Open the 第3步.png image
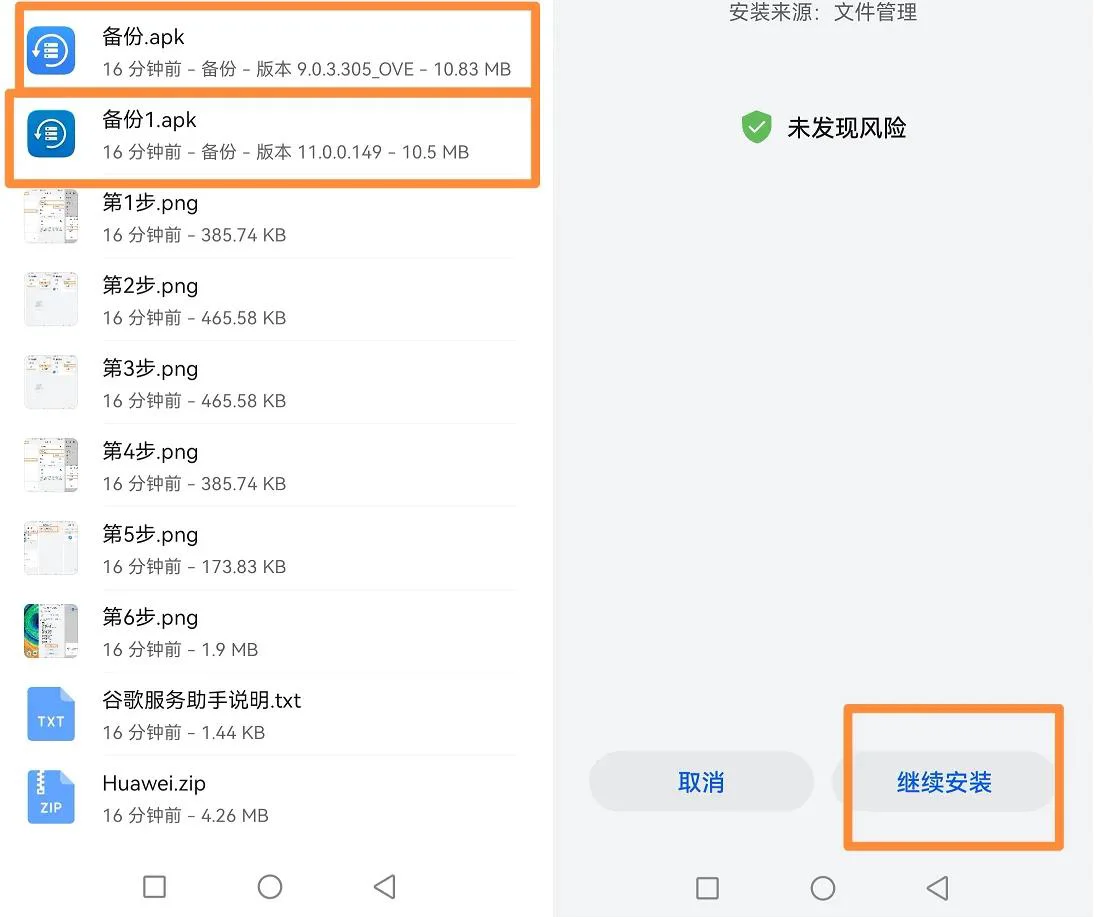 270,384
